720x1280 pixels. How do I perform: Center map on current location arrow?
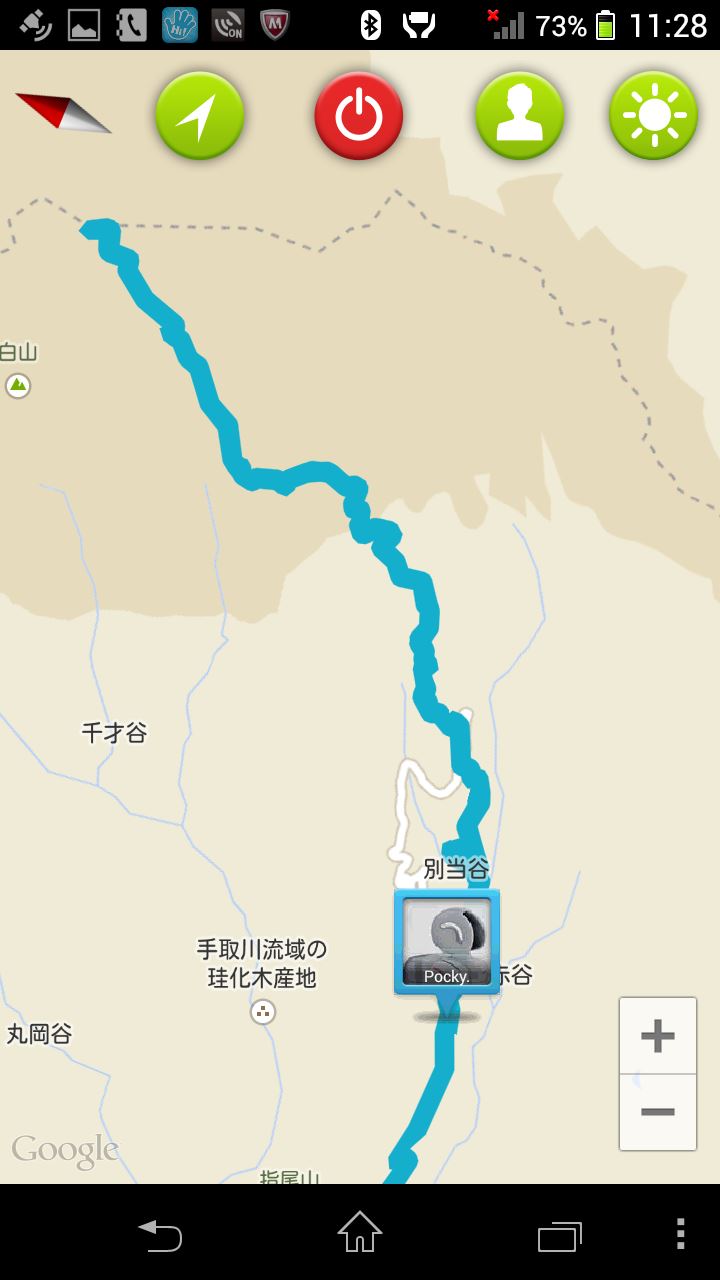click(x=200, y=116)
